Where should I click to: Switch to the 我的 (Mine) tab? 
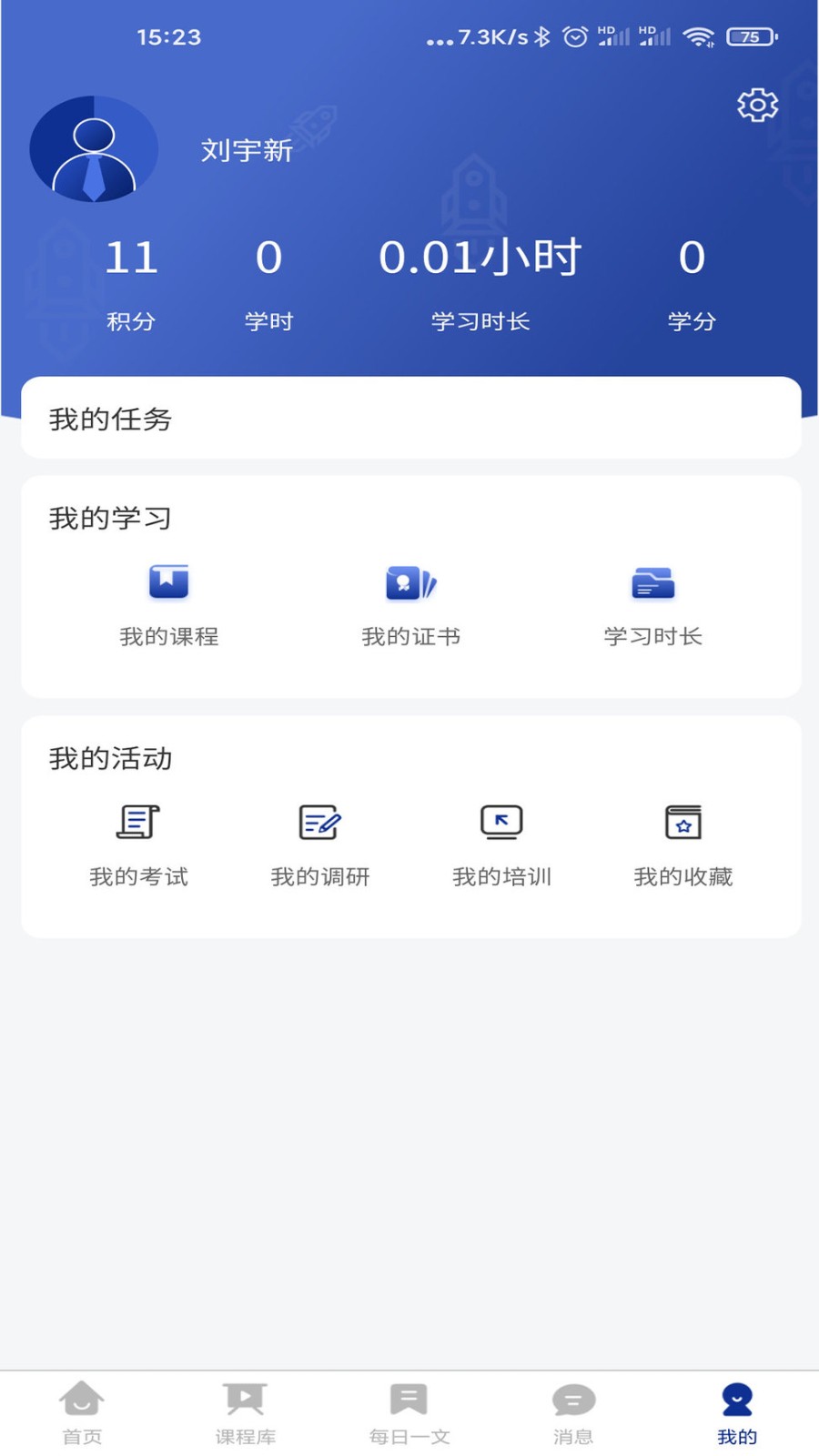tap(736, 1410)
